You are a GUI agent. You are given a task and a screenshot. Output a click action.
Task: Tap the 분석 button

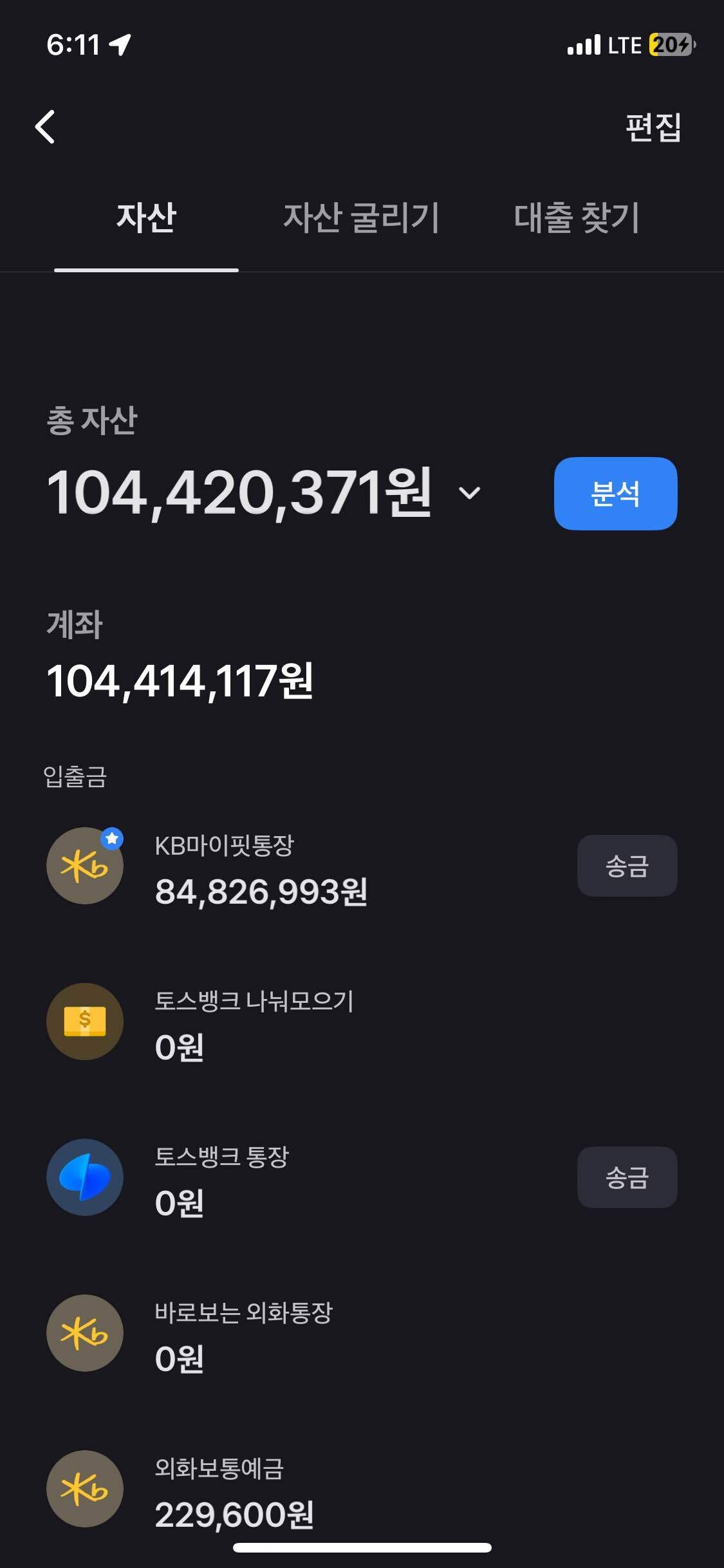[617, 494]
